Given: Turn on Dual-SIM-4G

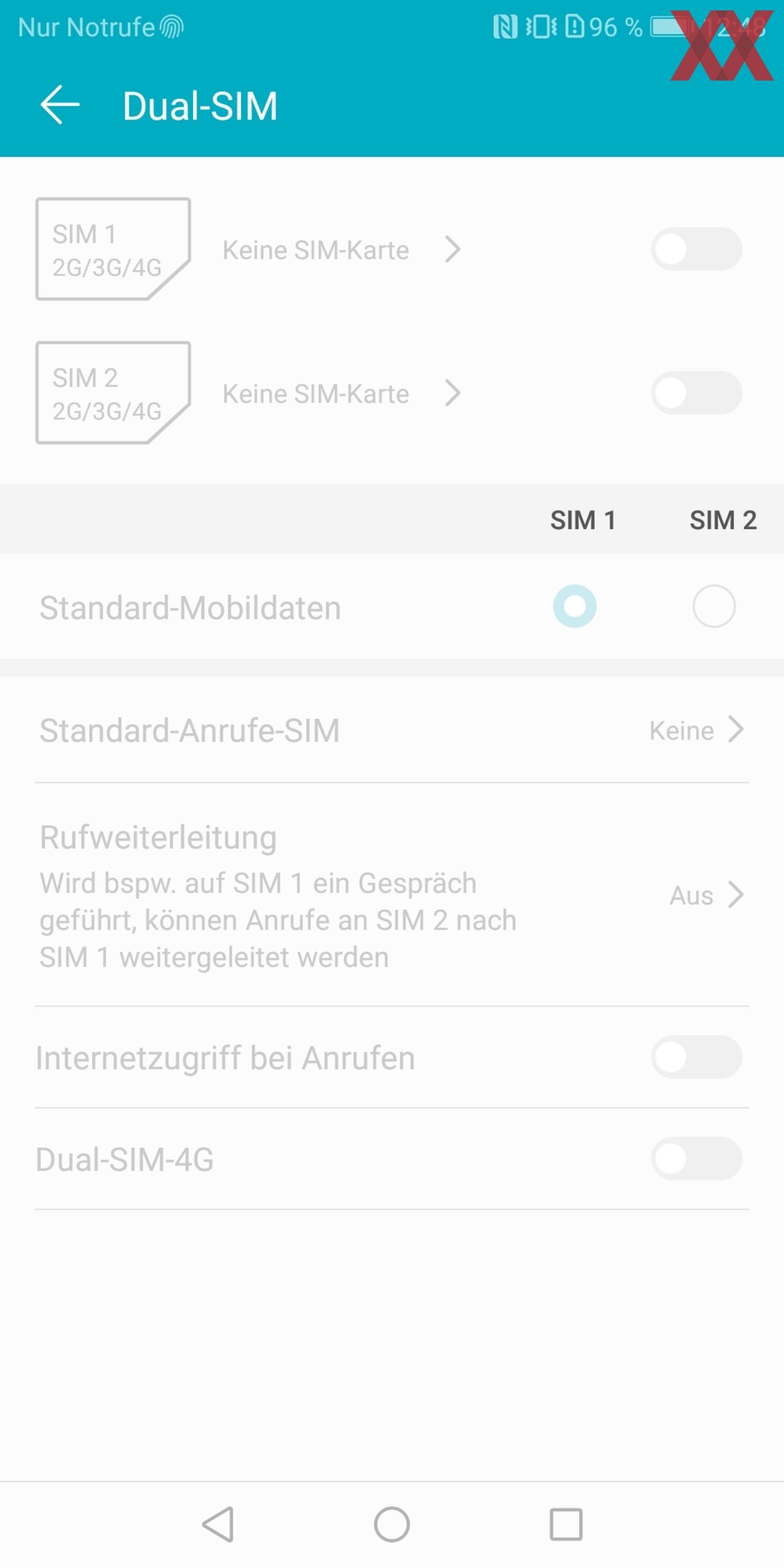Looking at the screenshot, I should pyautogui.click(x=696, y=1158).
